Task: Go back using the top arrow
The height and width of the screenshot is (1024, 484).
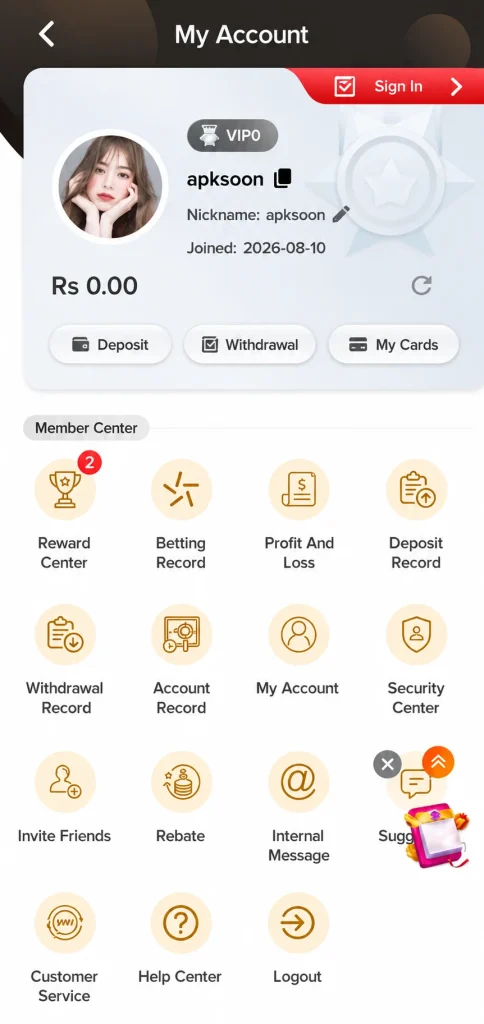Action: (46, 34)
